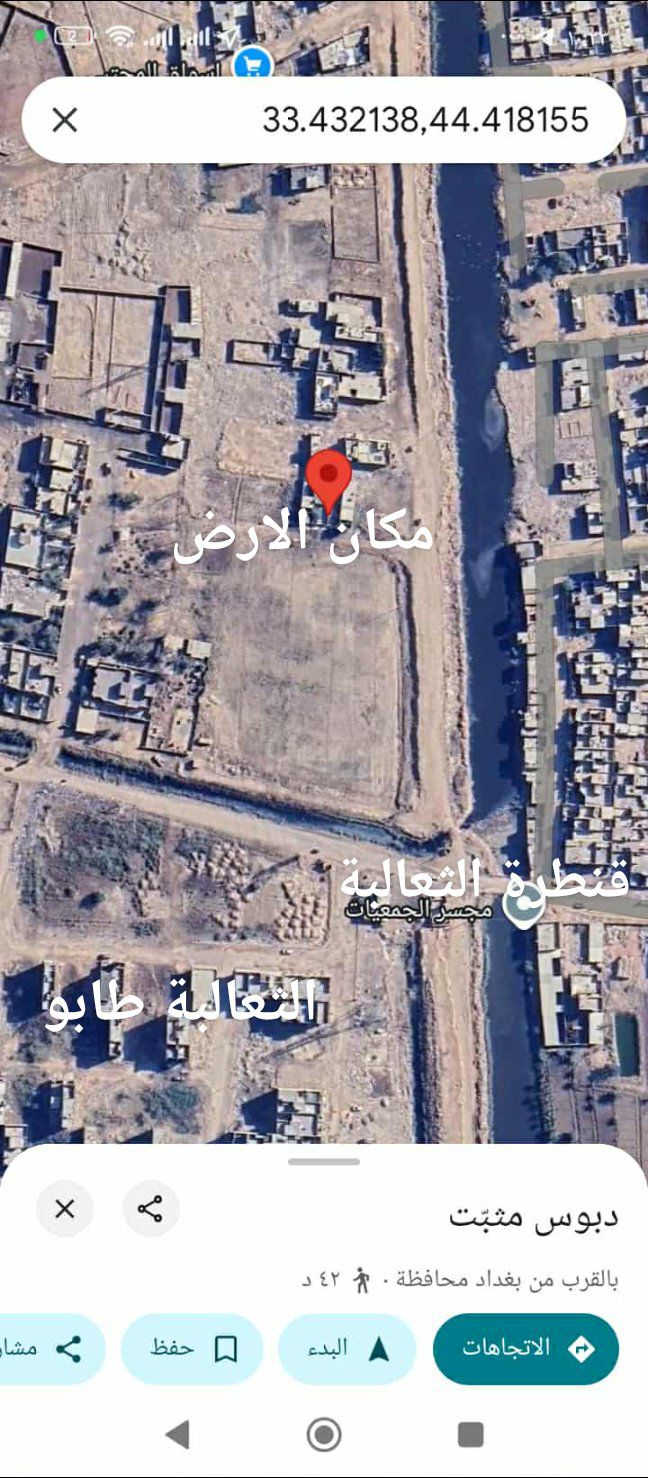This screenshot has height=1478, width=648.
Task: Go back with the system back button
Action: 177,1435
